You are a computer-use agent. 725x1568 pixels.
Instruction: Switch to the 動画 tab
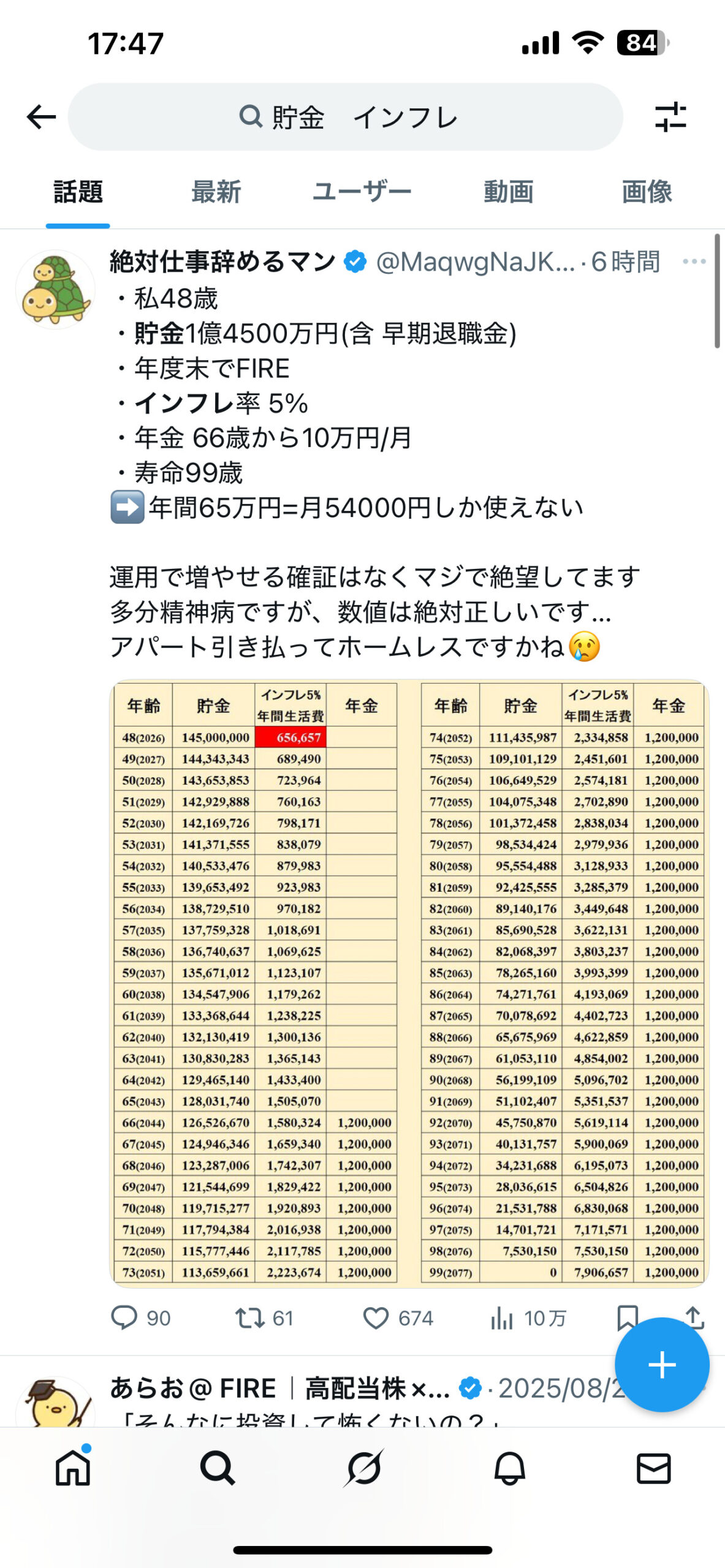[x=508, y=192]
